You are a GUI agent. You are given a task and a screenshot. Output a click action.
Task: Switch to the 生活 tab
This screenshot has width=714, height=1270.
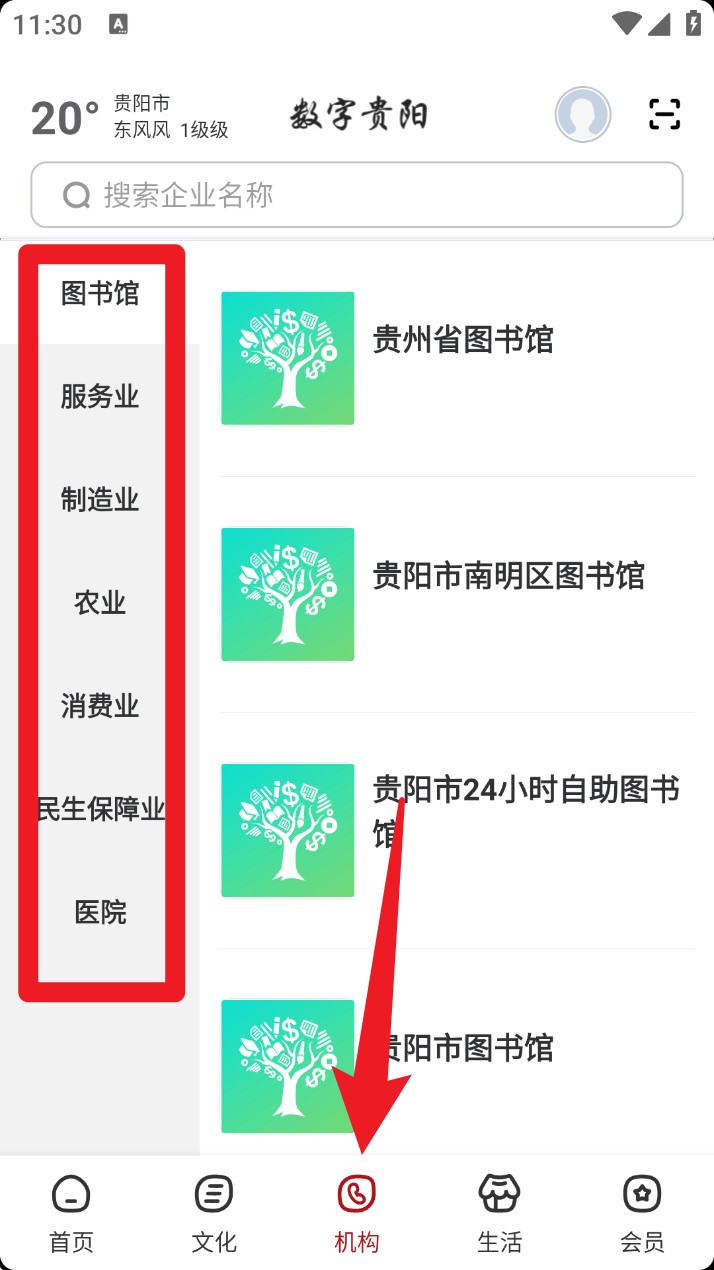[x=499, y=1213]
